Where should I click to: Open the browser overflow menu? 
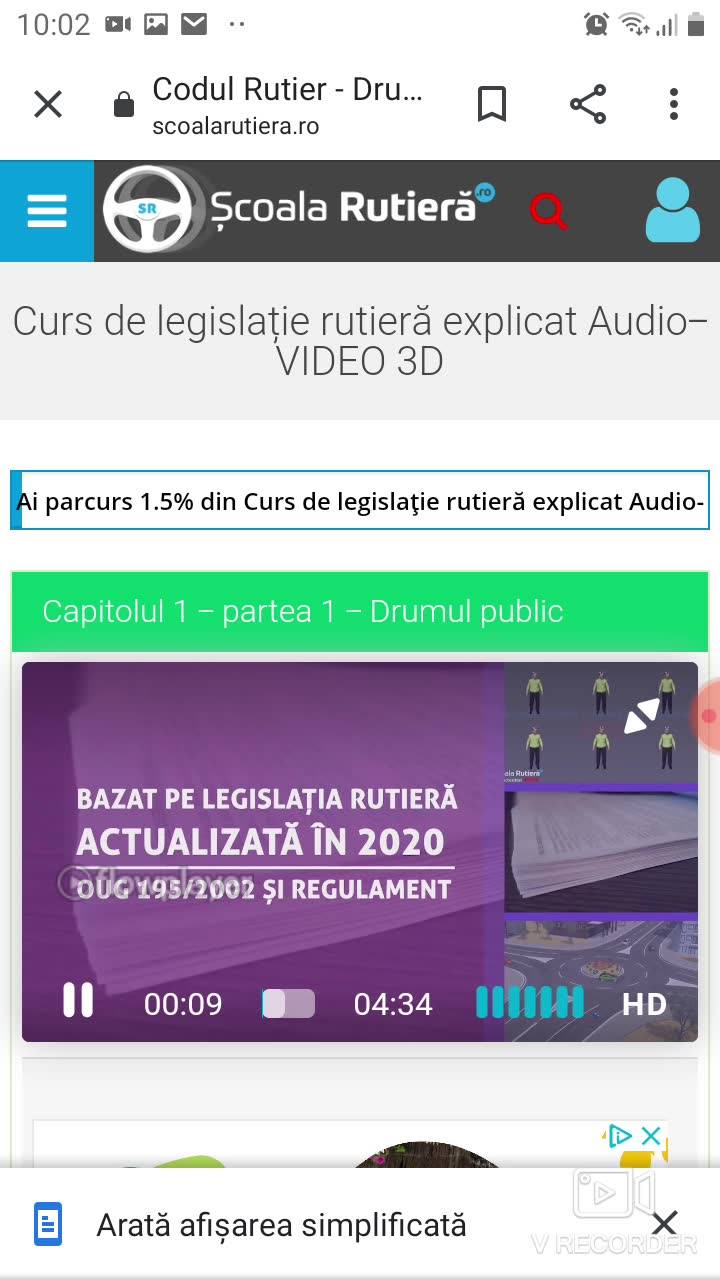674,104
